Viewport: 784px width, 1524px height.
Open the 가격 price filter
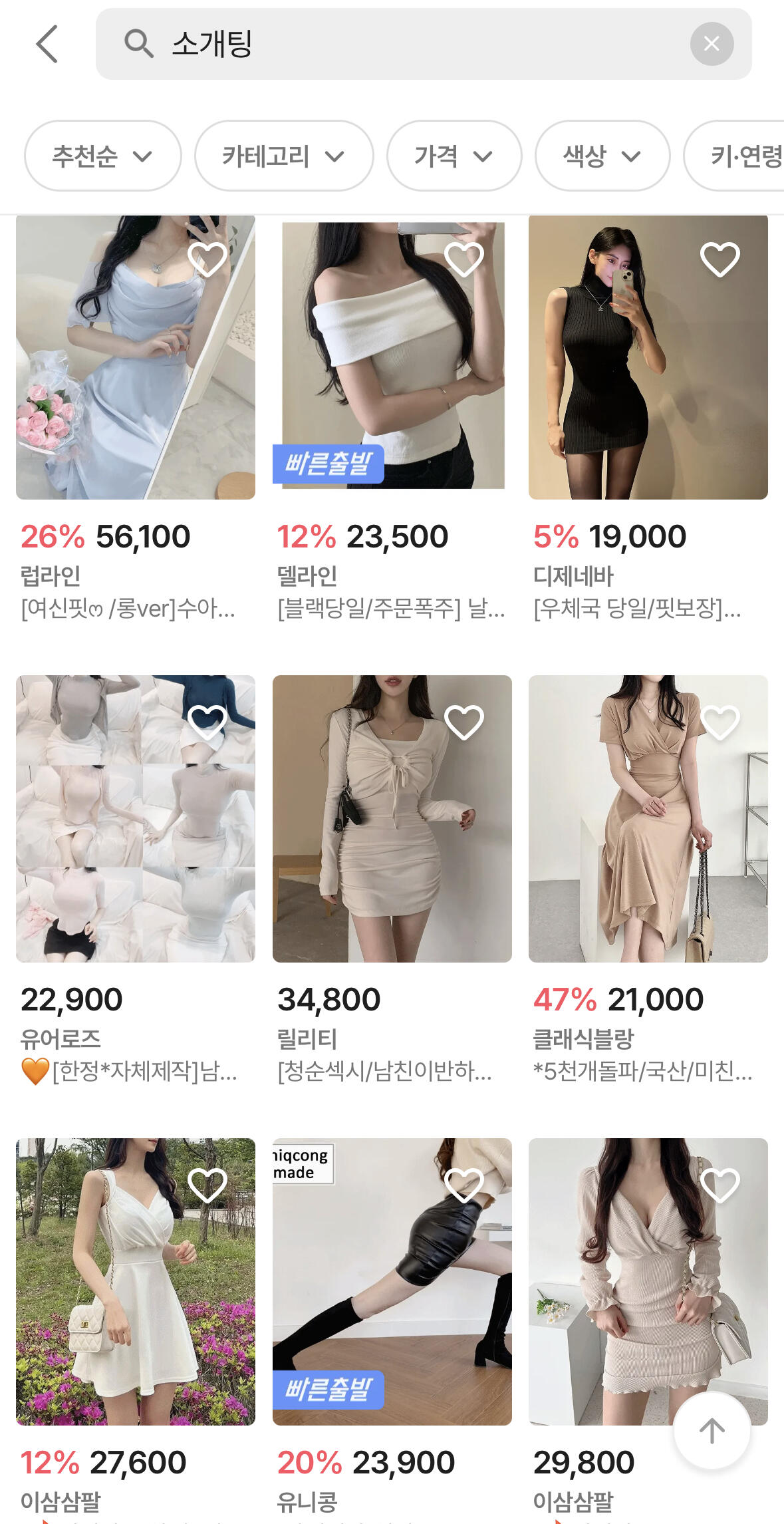[453, 156]
